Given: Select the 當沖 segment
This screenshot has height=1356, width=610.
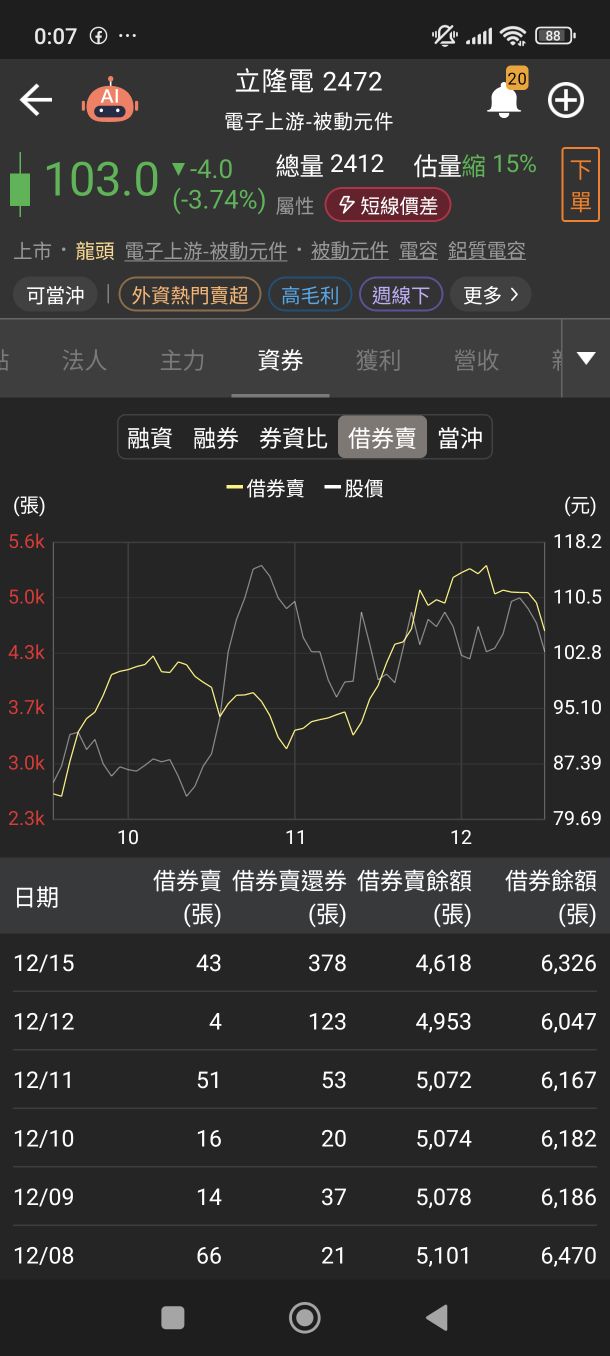Looking at the screenshot, I should pyautogui.click(x=460, y=438).
